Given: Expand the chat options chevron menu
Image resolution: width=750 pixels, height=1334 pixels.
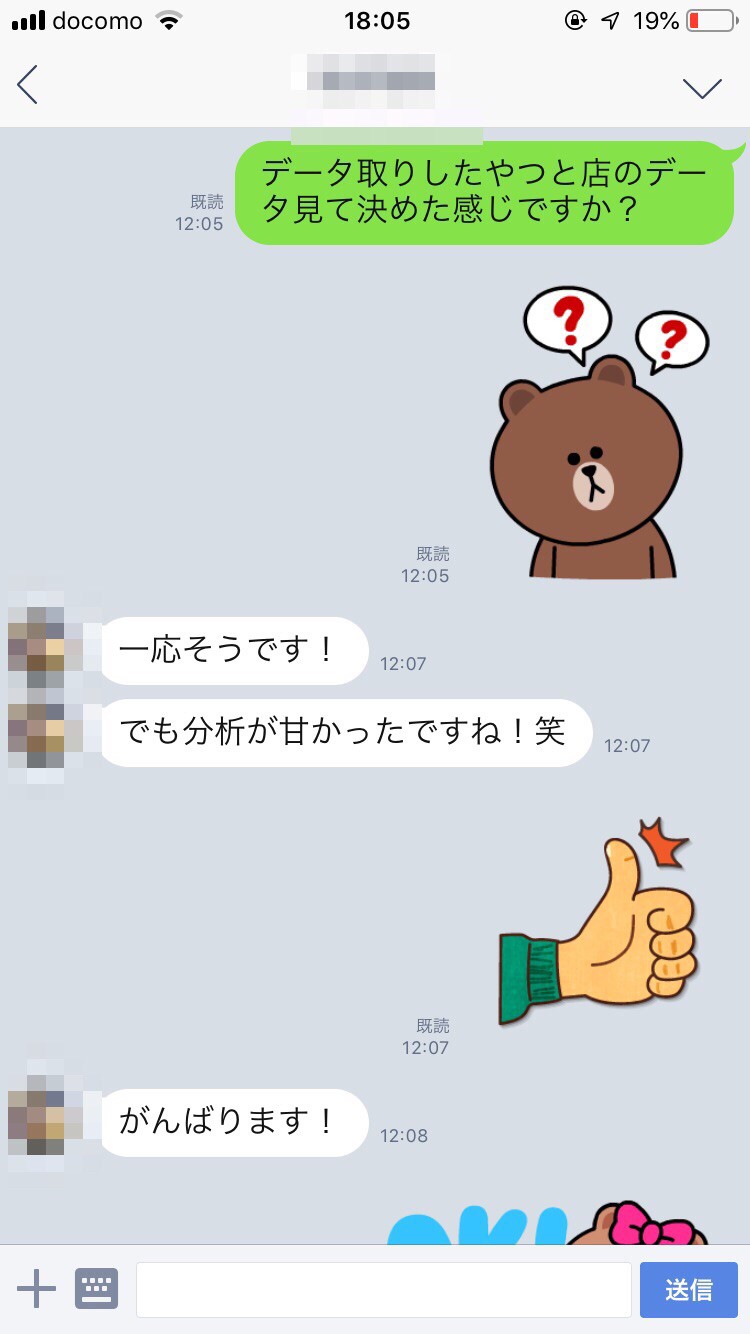Looking at the screenshot, I should (x=702, y=88).
